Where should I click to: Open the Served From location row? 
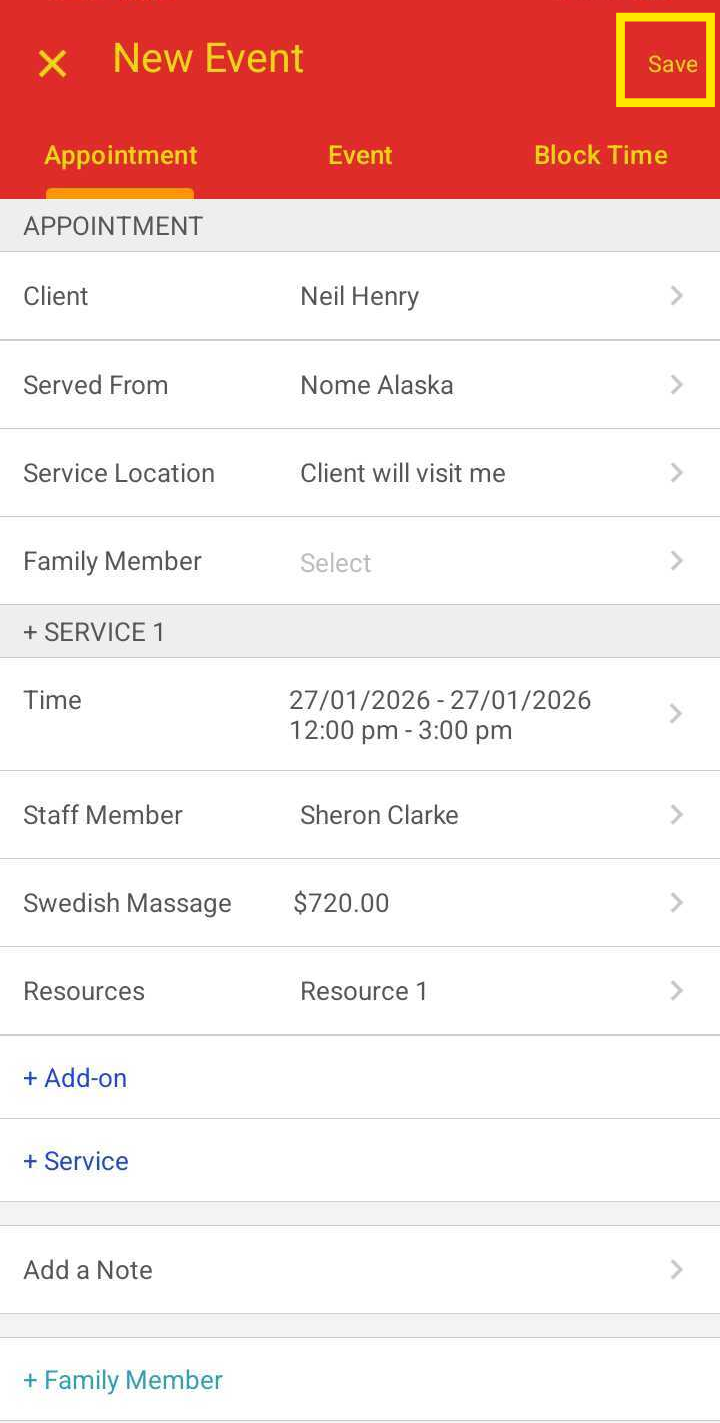[x=360, y=385]
